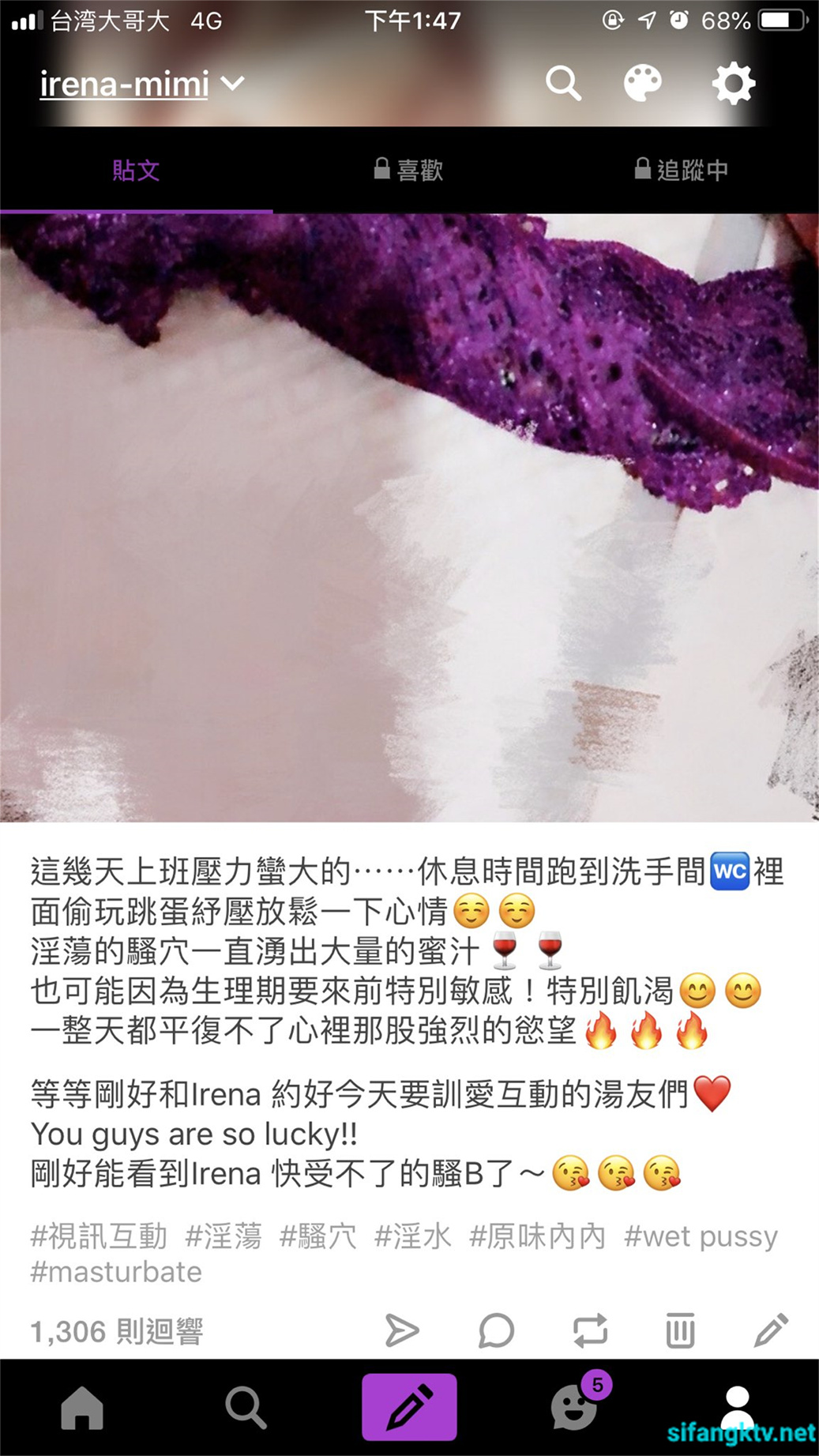Open the hashtag #masturbate
The width and height of the screenshot is (819, 1456).
pyautogui.click(x=116, y=1272)
